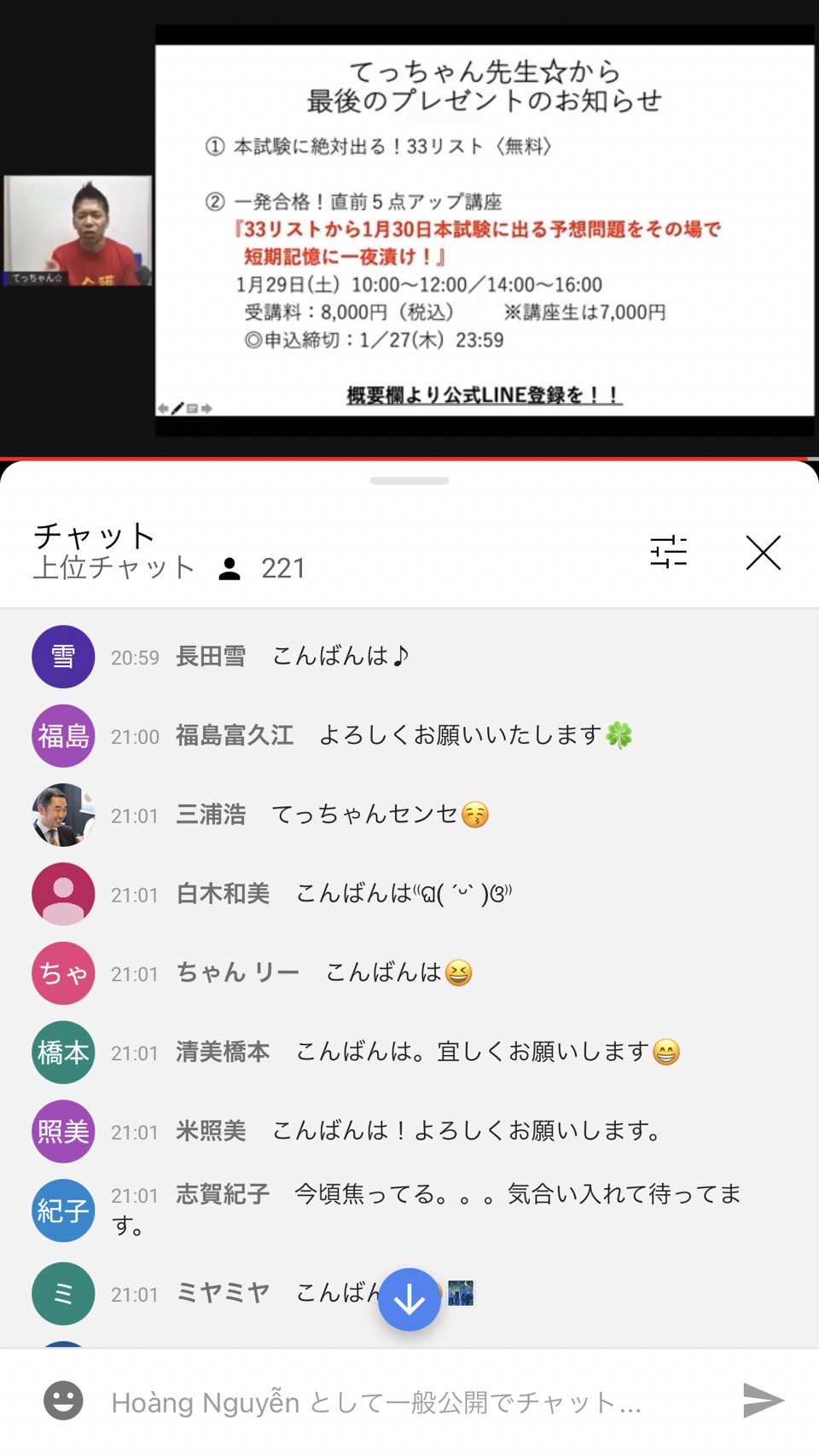Open the emoji picker in chat input
The image size is (819, 1456).
point(63,1400)
